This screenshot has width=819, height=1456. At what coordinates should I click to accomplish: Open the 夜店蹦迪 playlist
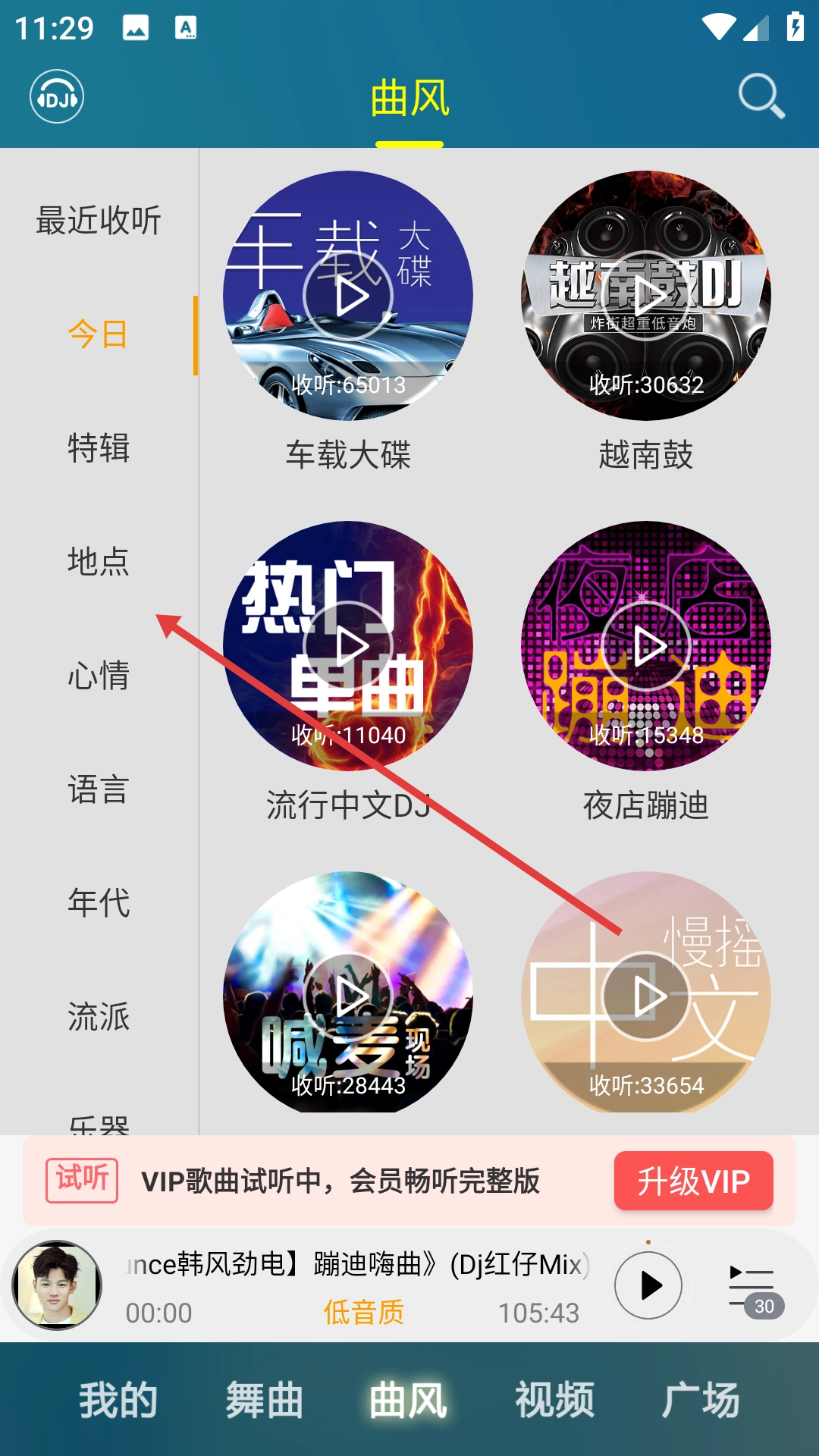point(646,646)
